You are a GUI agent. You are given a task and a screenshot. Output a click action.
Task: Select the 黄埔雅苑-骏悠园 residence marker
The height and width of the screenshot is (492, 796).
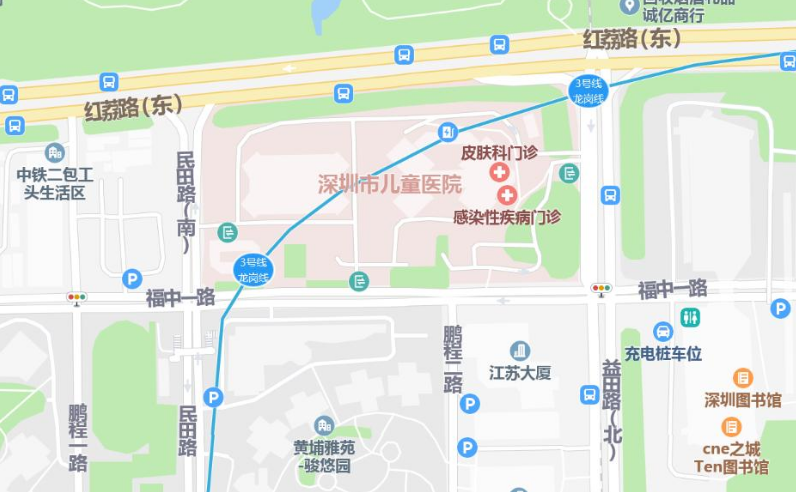(x=323, y=426)
